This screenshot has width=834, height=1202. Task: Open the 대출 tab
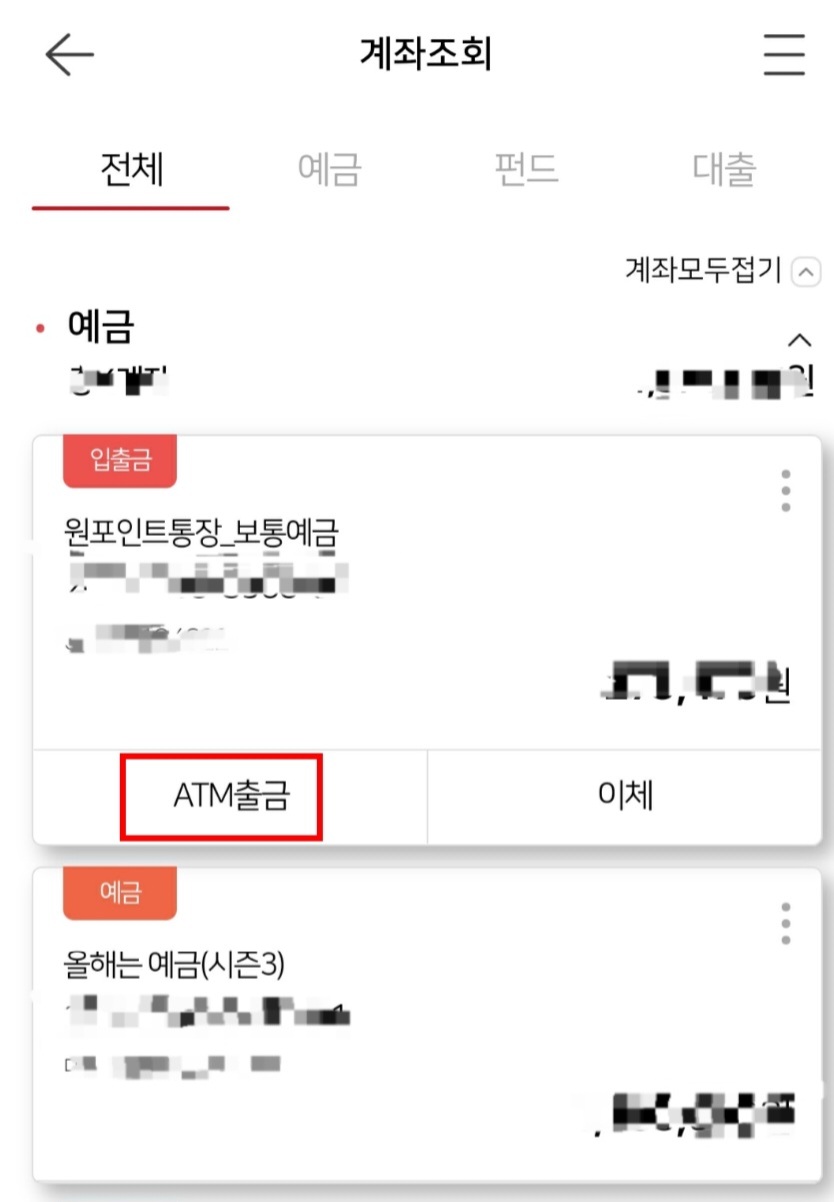tap(725, 170)
